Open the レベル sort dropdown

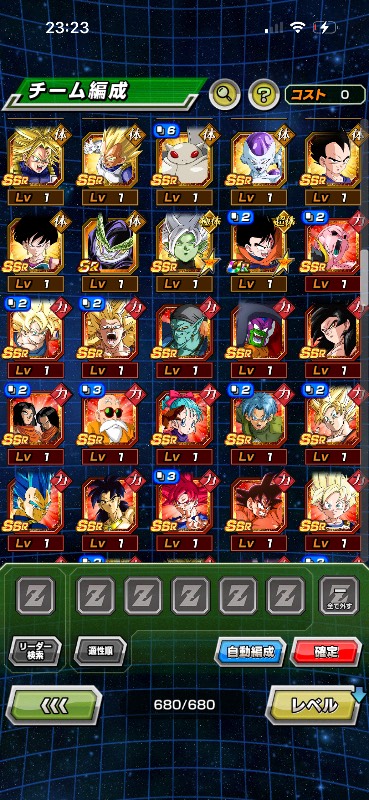[315, 705]
